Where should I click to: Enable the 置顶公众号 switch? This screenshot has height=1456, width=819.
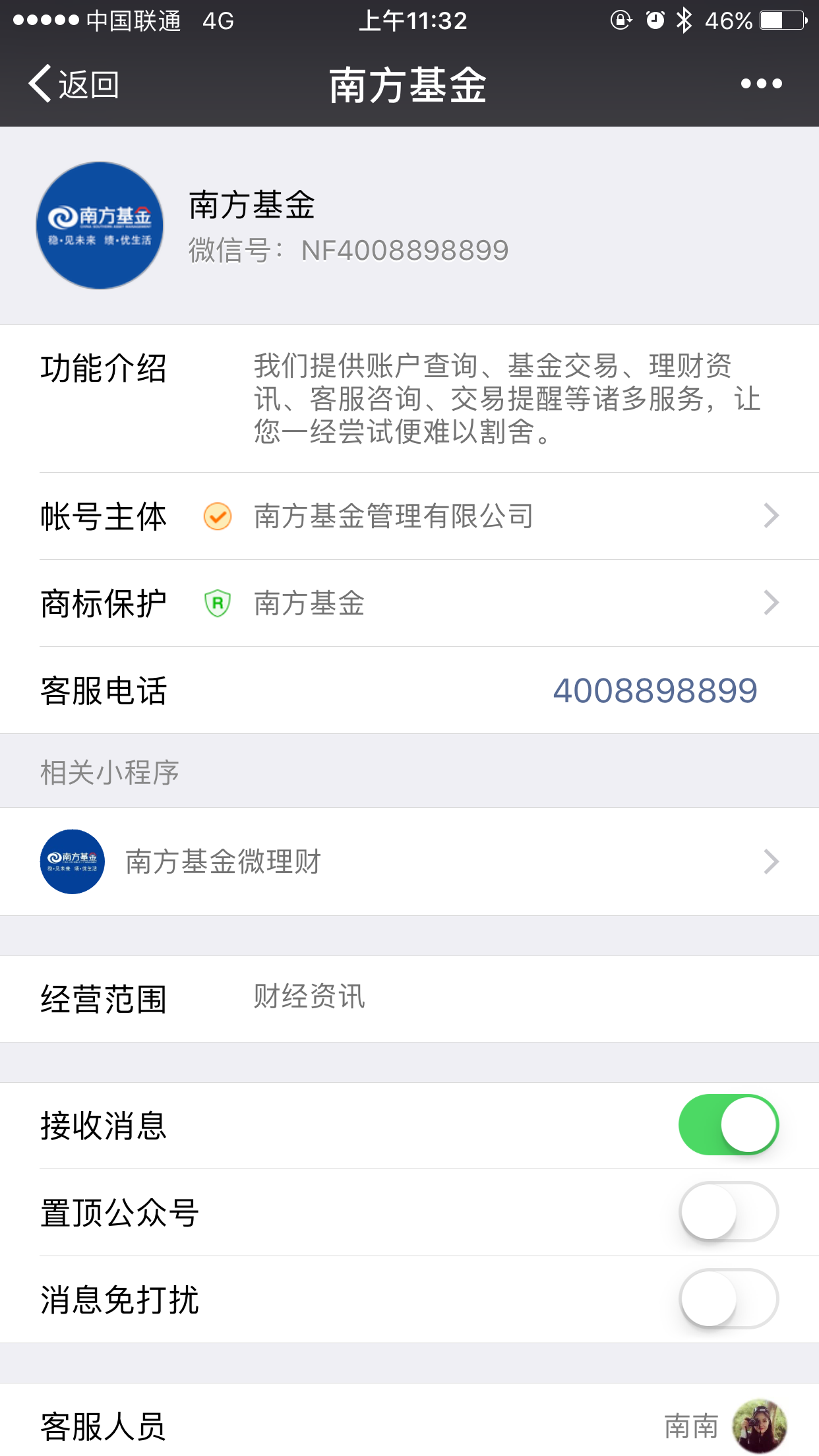[x=728, y=1212]
